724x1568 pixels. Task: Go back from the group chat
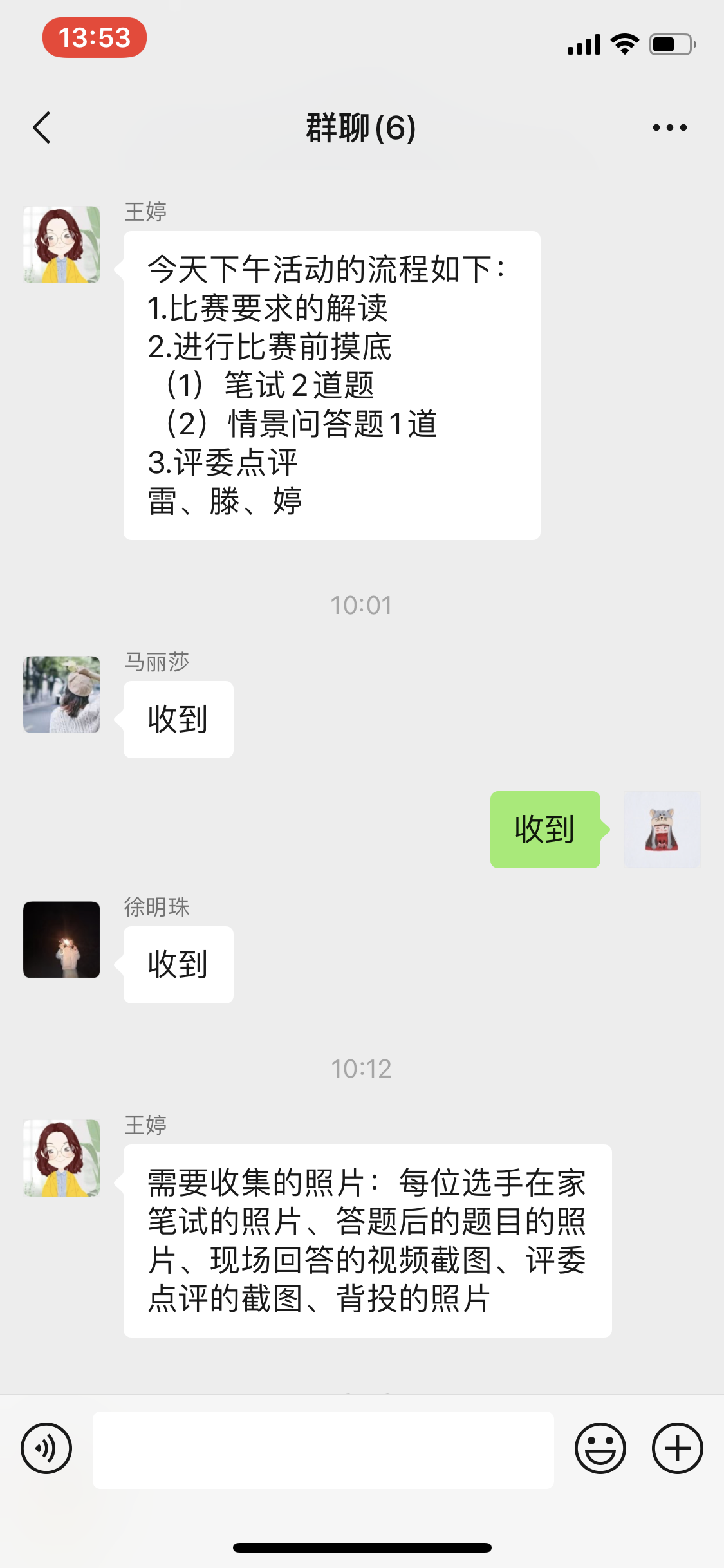[42, 127]
